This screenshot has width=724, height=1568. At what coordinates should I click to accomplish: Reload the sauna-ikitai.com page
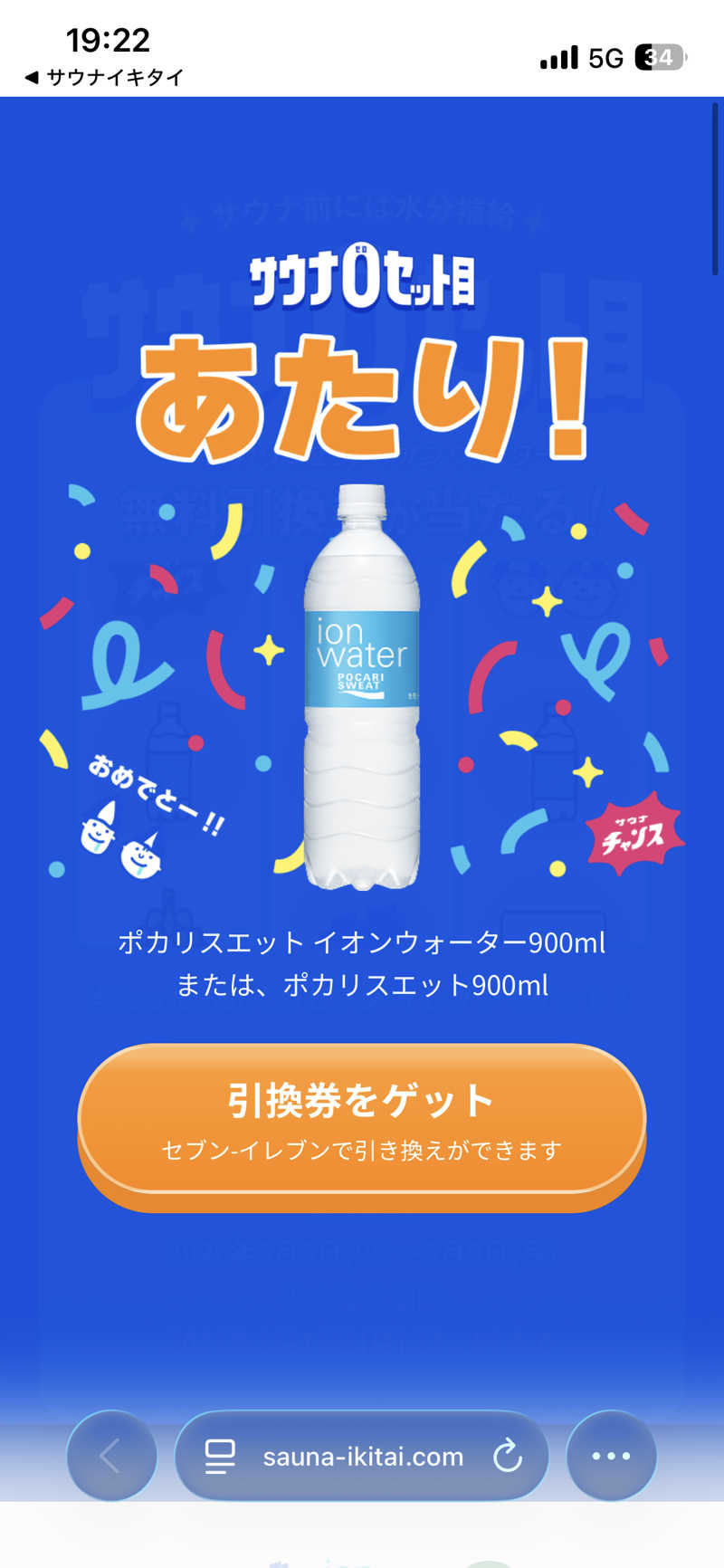[508, 1456]
